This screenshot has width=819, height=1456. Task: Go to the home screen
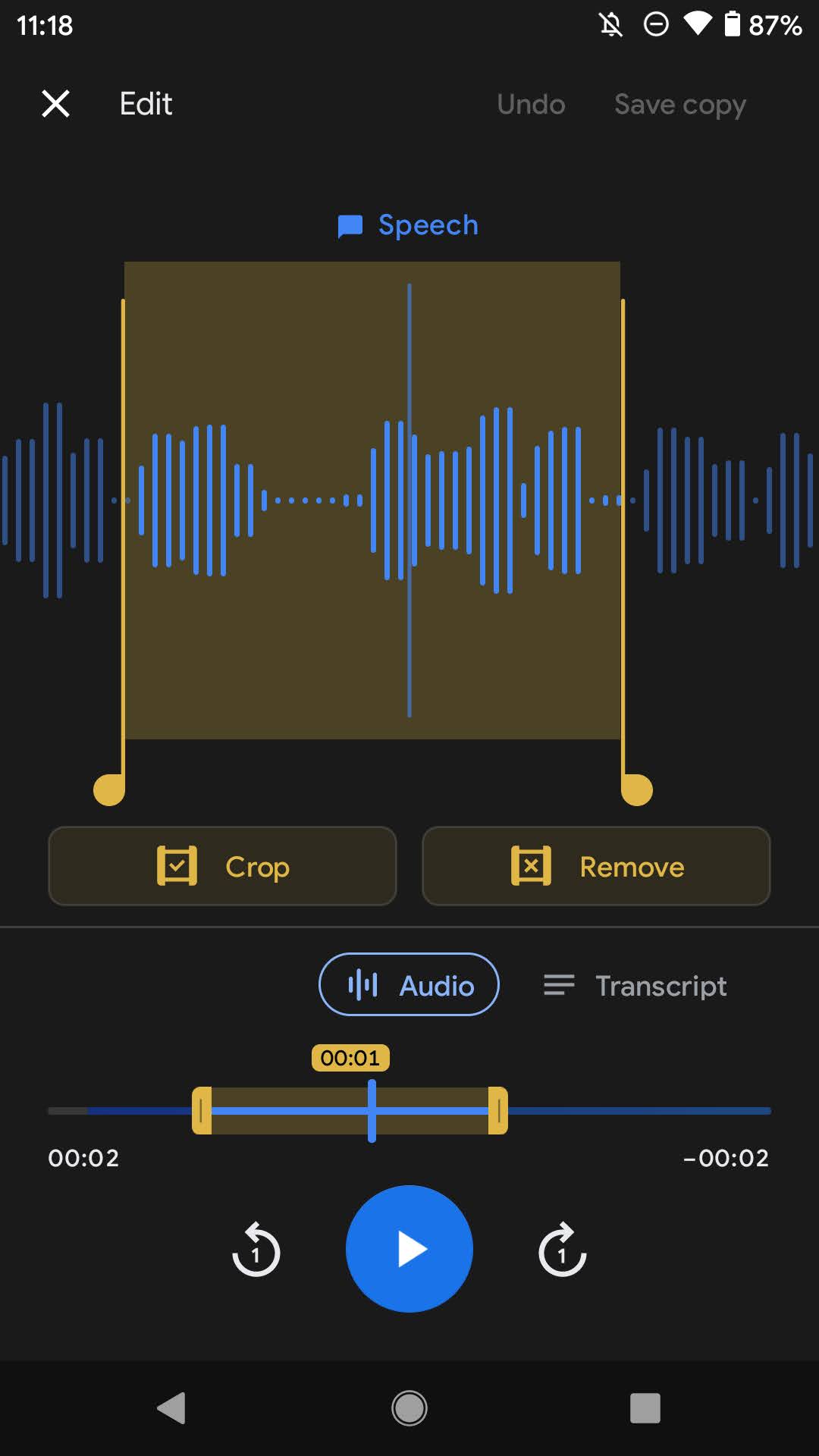(x=409, y=1408)
